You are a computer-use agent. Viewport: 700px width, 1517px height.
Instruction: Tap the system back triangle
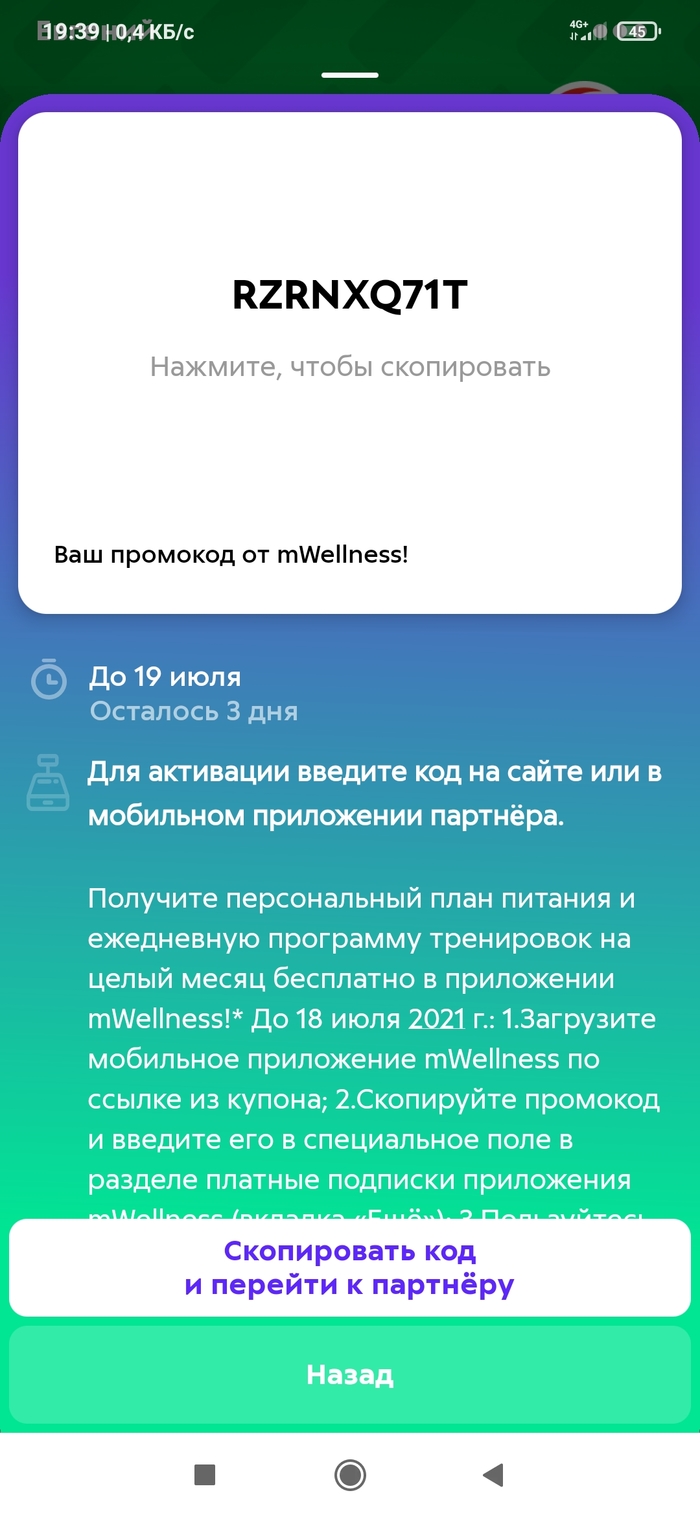[x=492, y=1474]
